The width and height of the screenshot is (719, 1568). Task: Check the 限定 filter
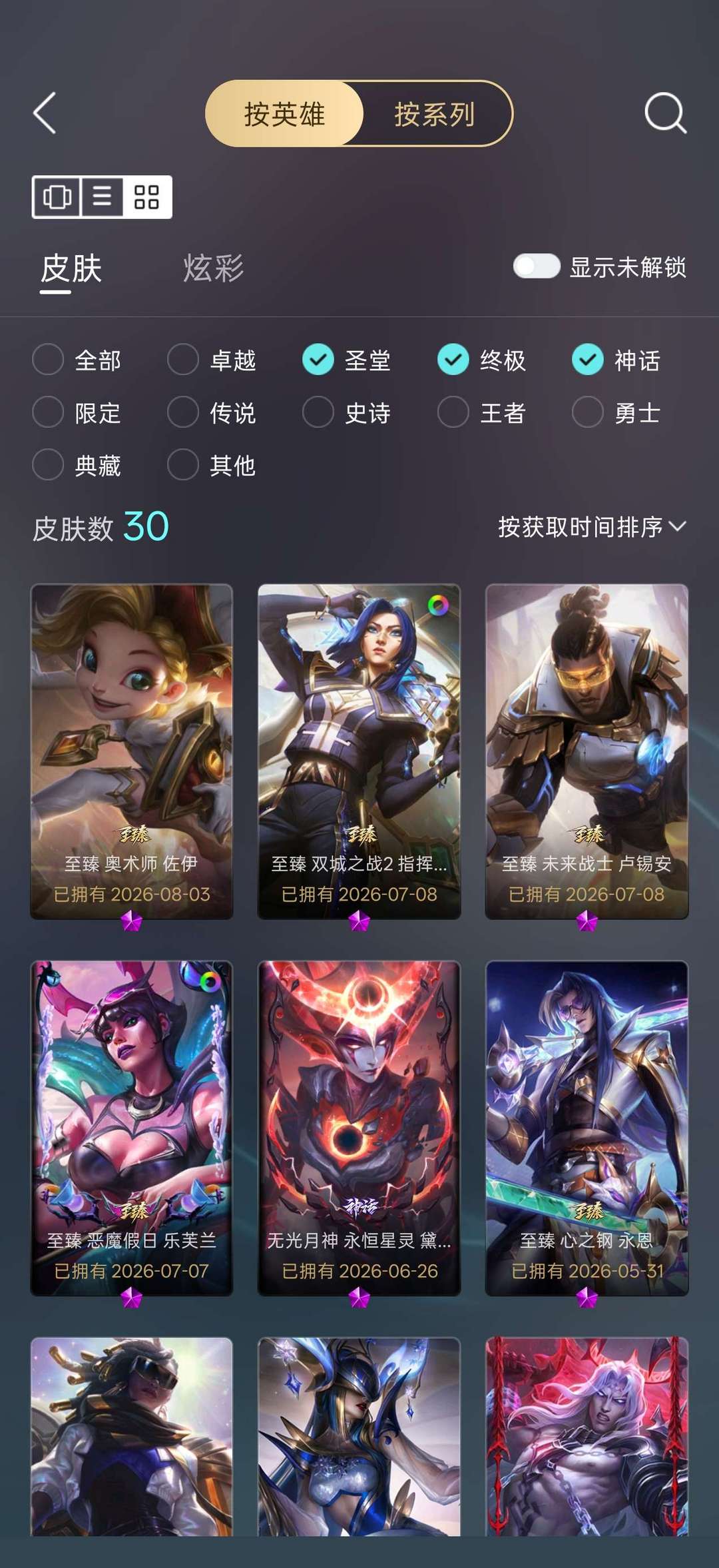(x=77, y=412)
